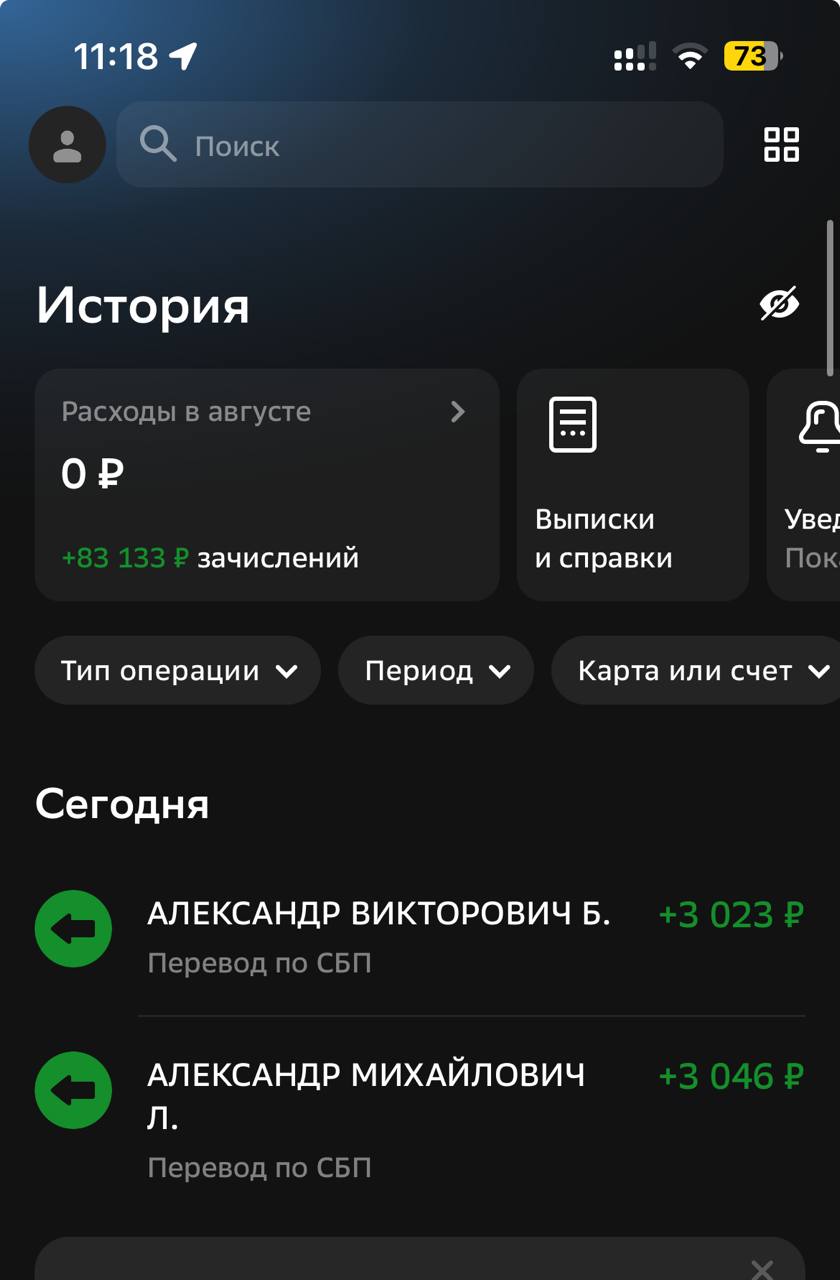840x1280 pixels.
Task: Open the profile avatar icon
Action: (x=67, y=145)
